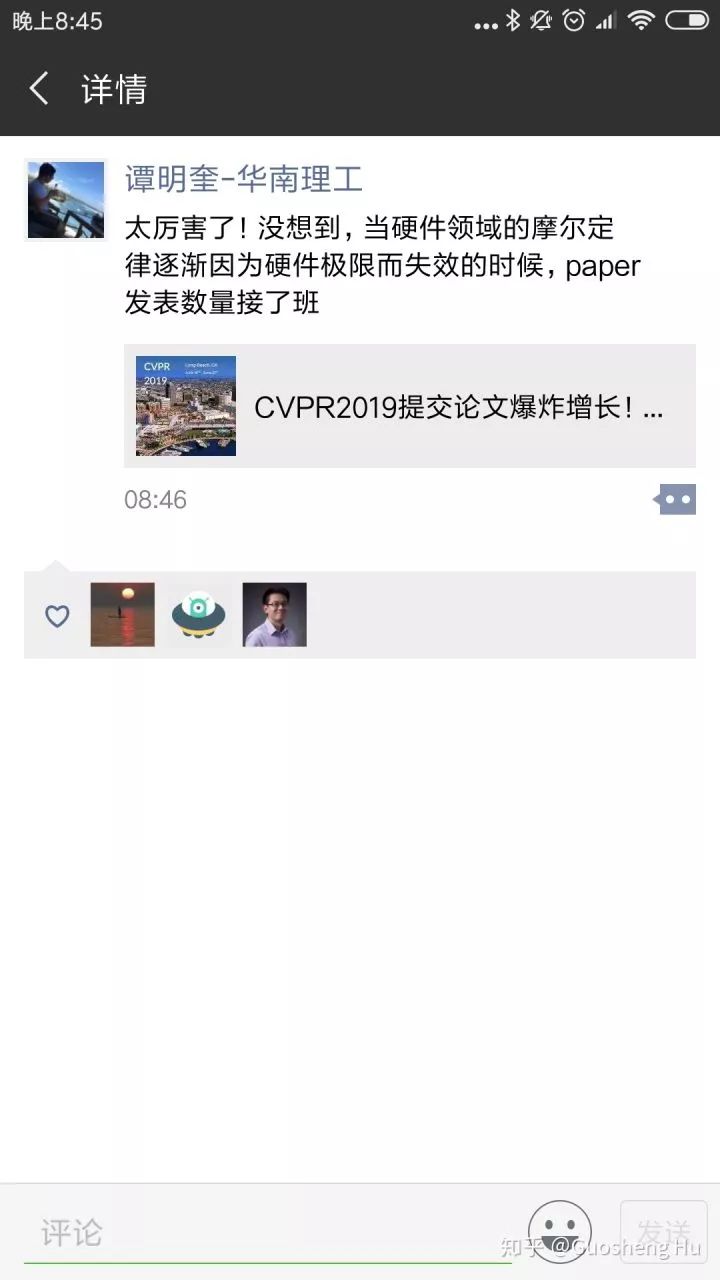Open the emoji picker
720x1280 pixels.
[559, 1231]
